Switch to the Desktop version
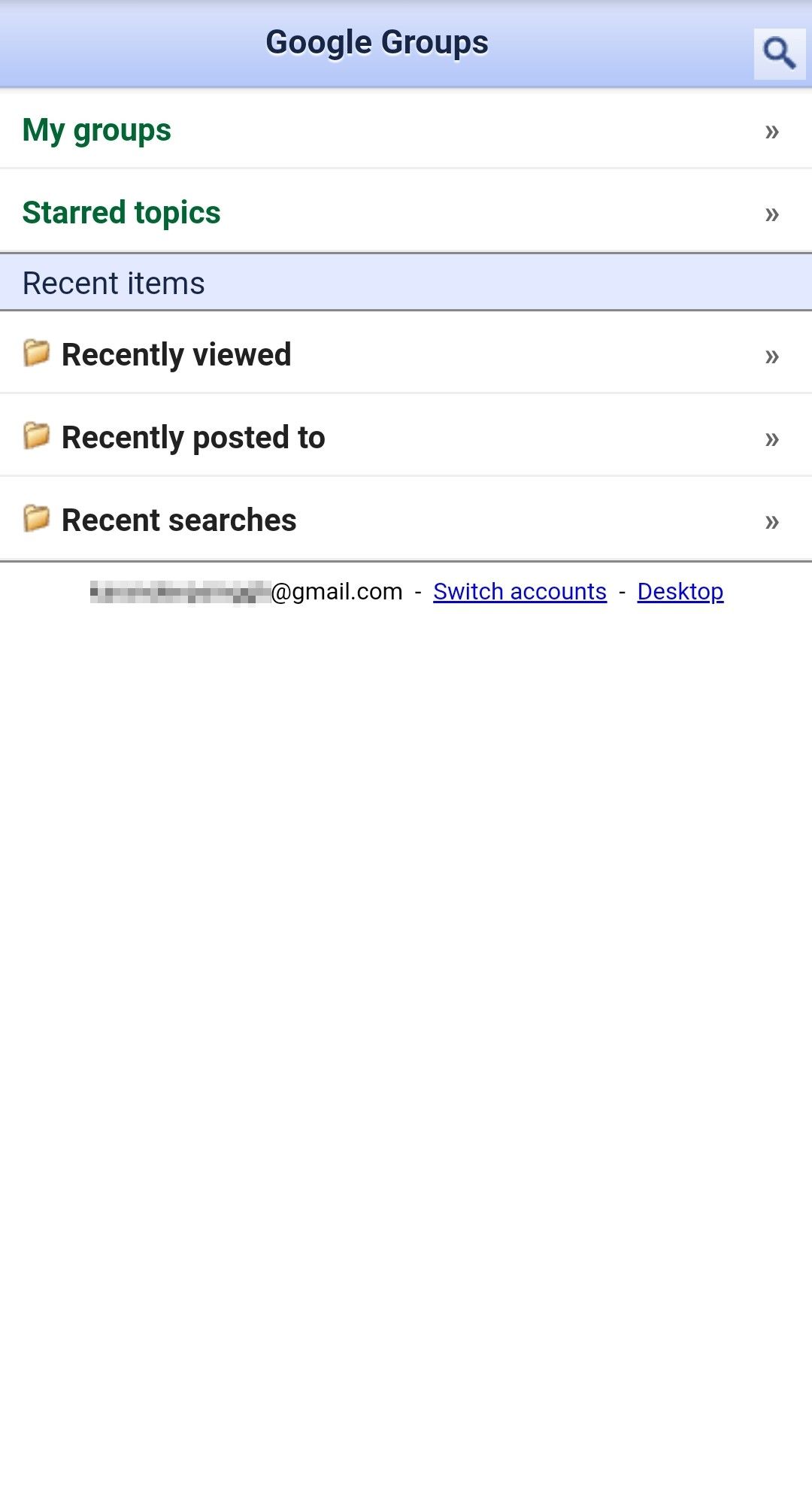The image size is (812, 1511). 680,592
